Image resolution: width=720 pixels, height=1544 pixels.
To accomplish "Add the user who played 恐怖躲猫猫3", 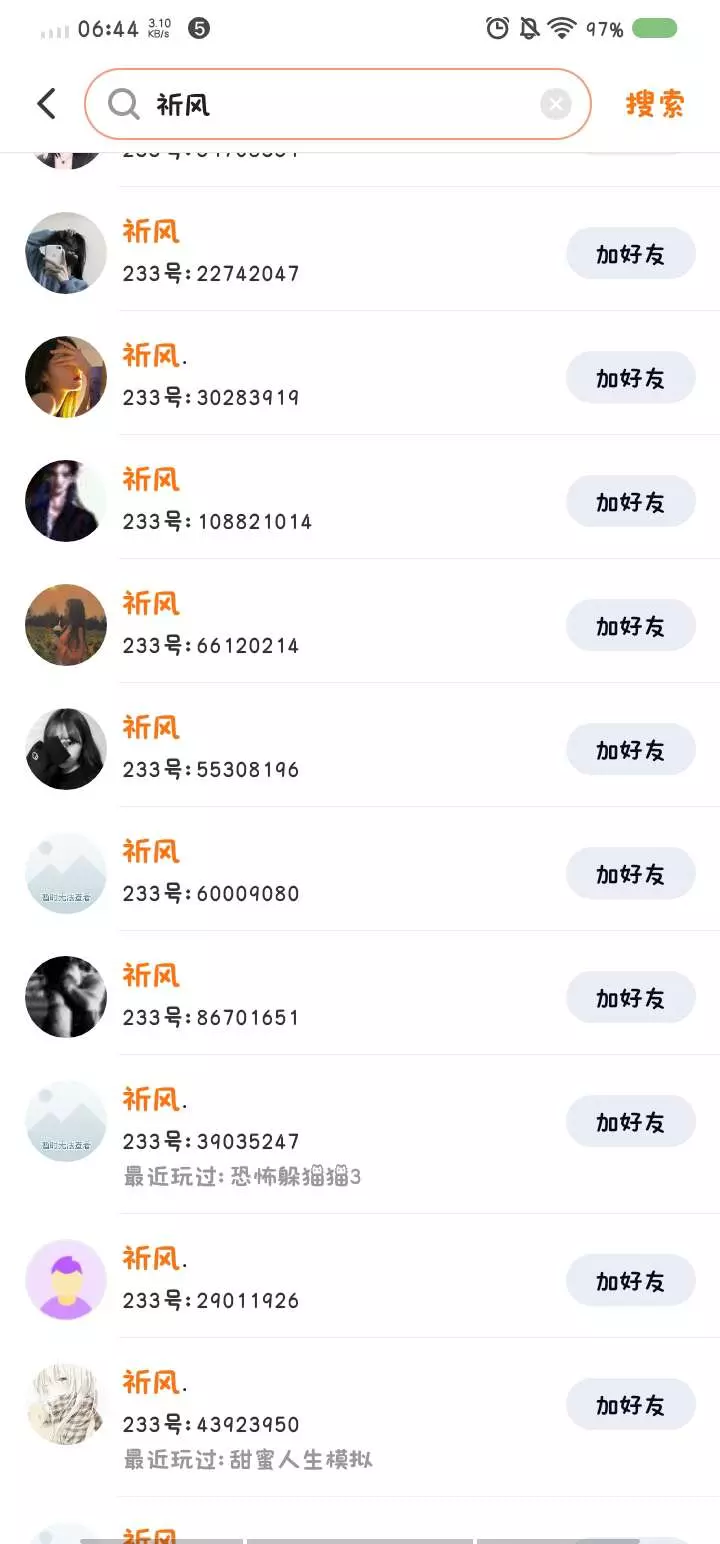I will [630, 1122].
